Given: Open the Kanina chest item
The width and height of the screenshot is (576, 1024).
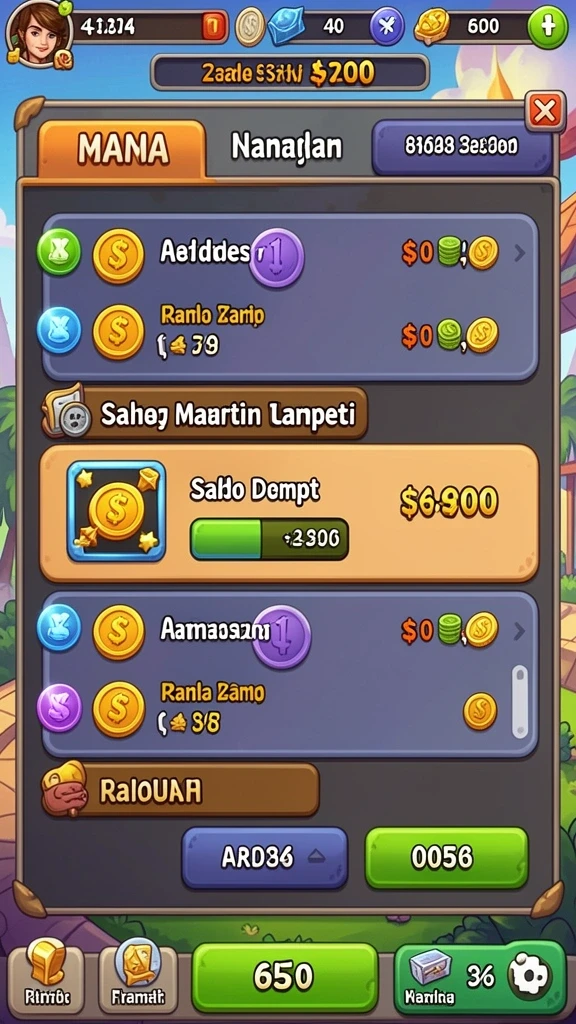Looking at the screenshot, I should coord(430,978).
